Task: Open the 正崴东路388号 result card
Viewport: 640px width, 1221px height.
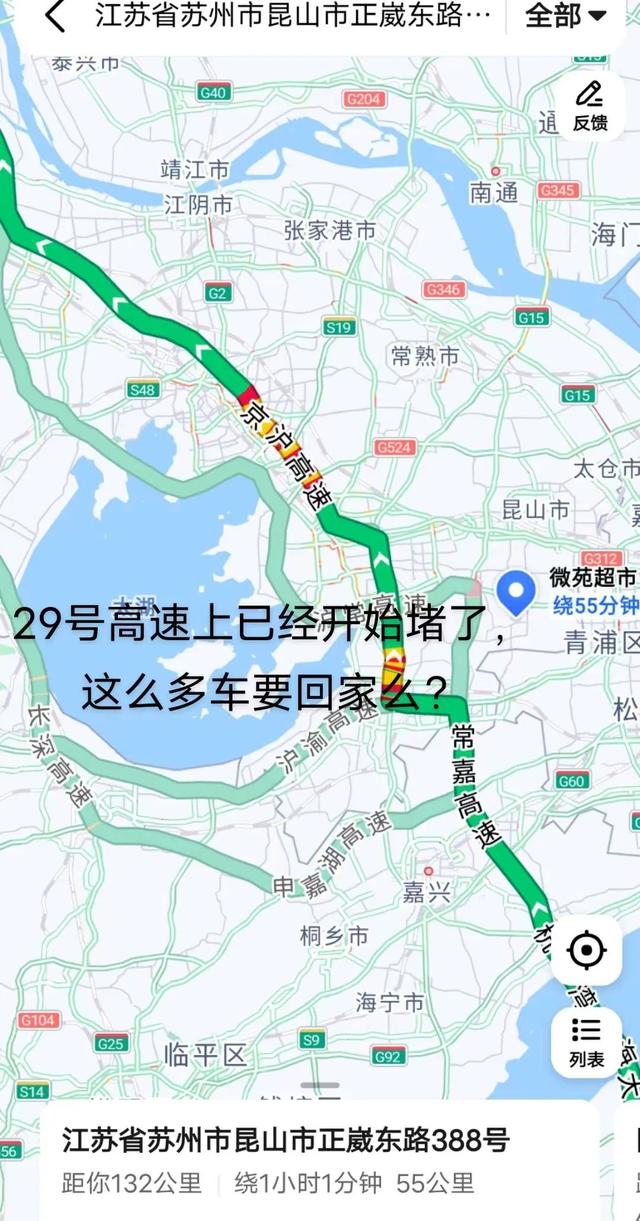Action: click(x=300, y=1160)
